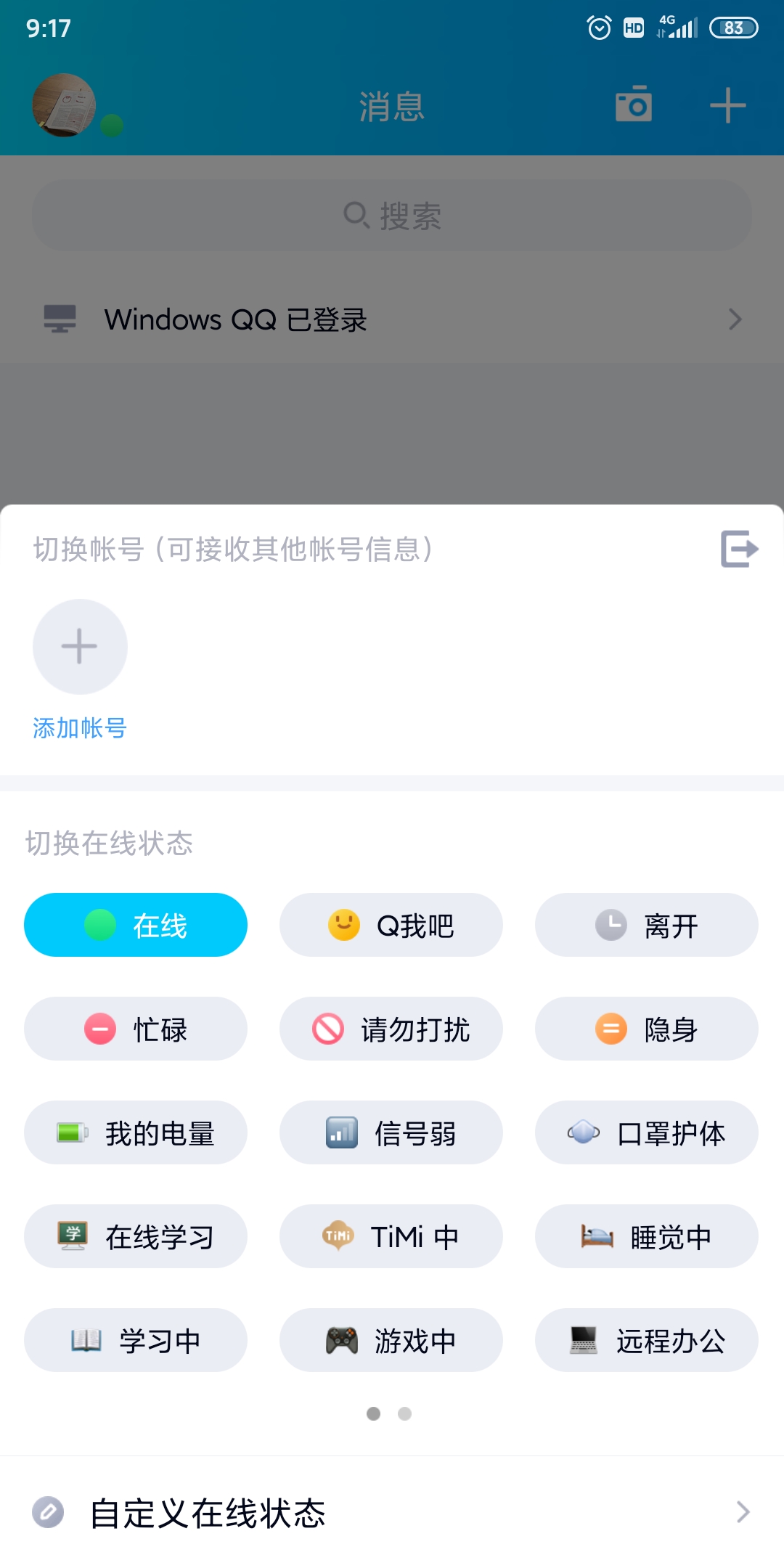Image resolution: width=784 pixels, height=1568 pixels.
Task: Tap the logout icon beside 切换帐号
Action: coord(739,549)
